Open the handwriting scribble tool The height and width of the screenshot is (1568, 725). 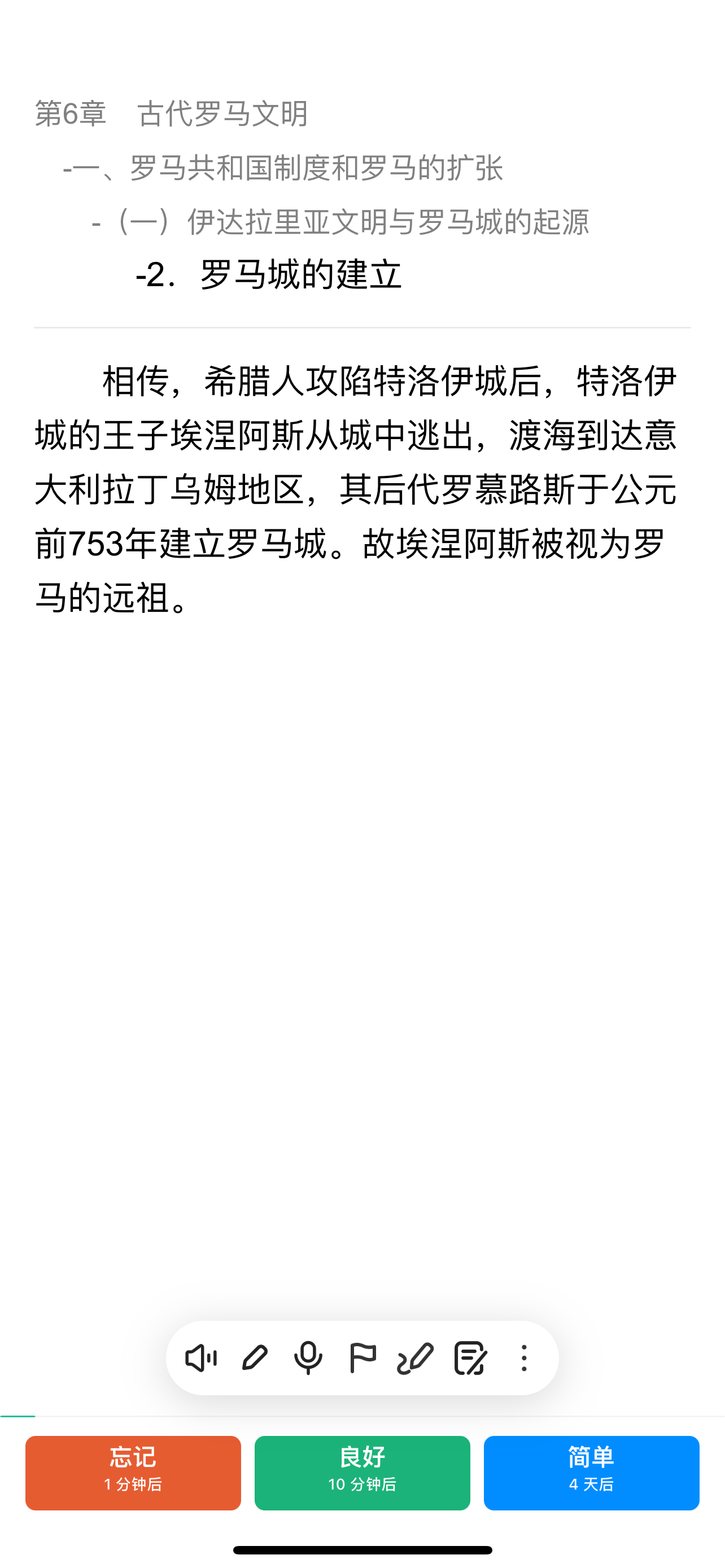(x=415, y=1358)
